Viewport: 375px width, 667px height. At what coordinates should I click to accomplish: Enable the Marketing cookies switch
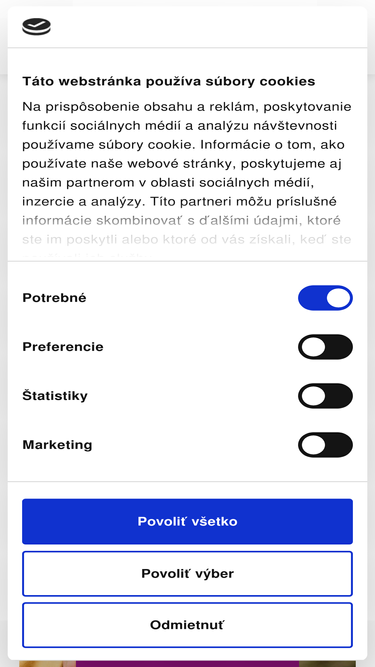pyautogui.click(x=325, y=445)
